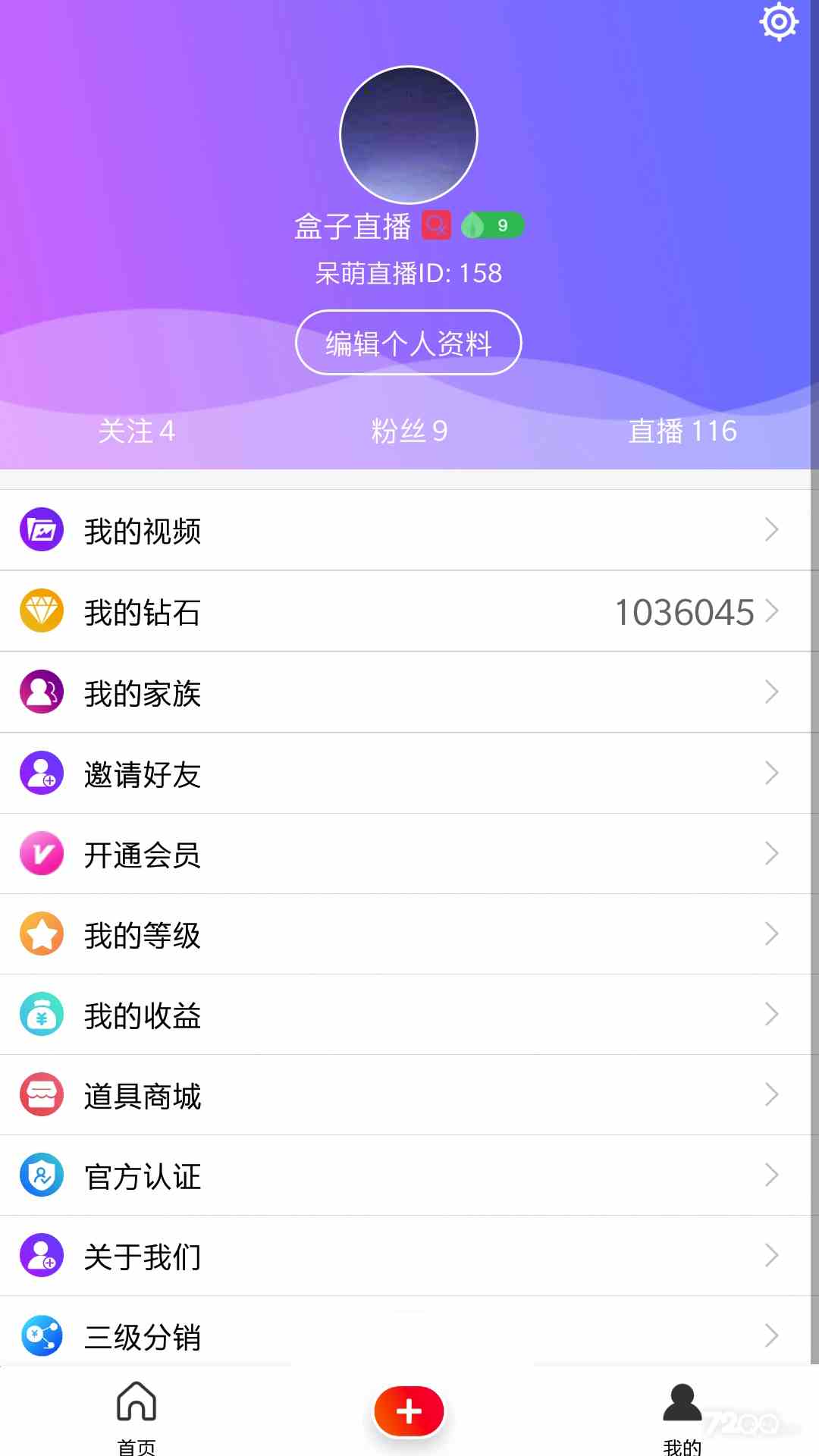Click the orange star icon for 我的等级

[42, 934]
